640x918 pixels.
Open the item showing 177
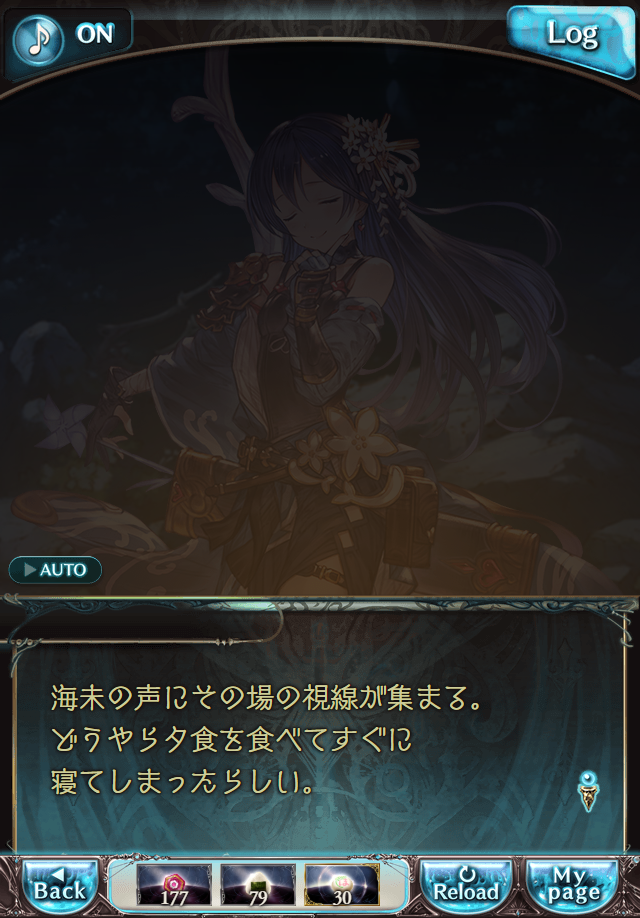coord(174,886)
